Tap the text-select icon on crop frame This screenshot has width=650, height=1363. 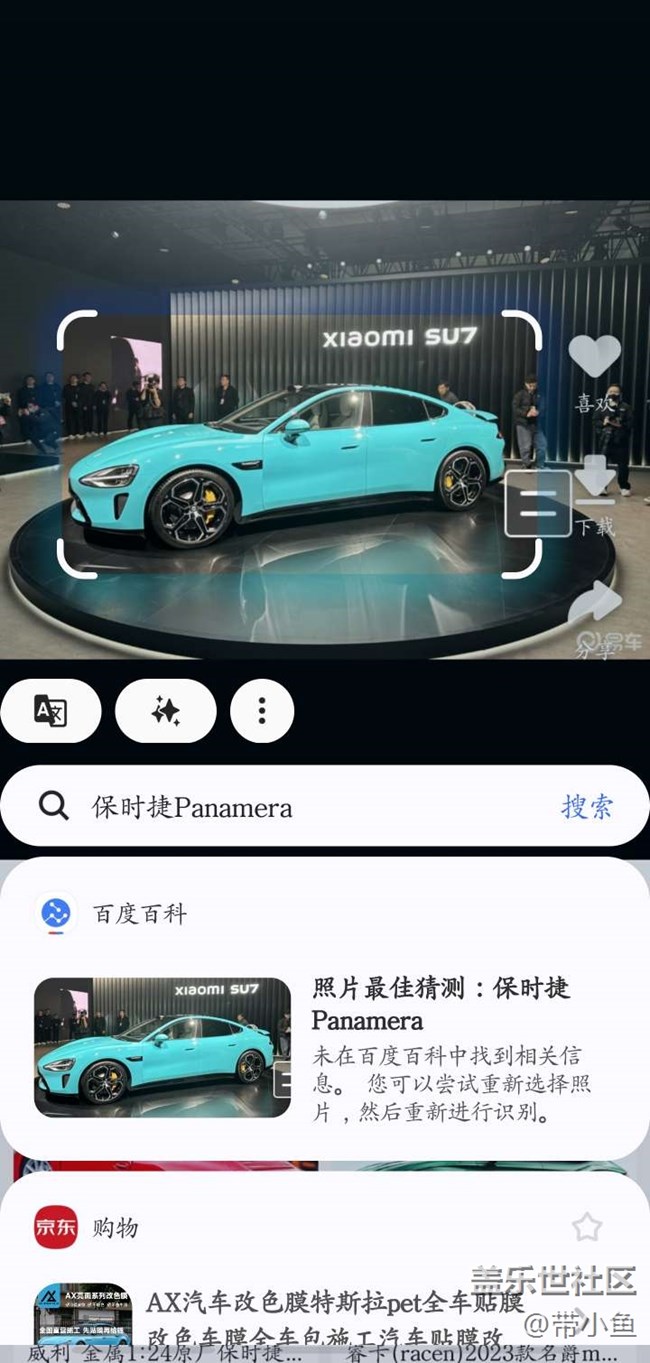coord(538,504)
